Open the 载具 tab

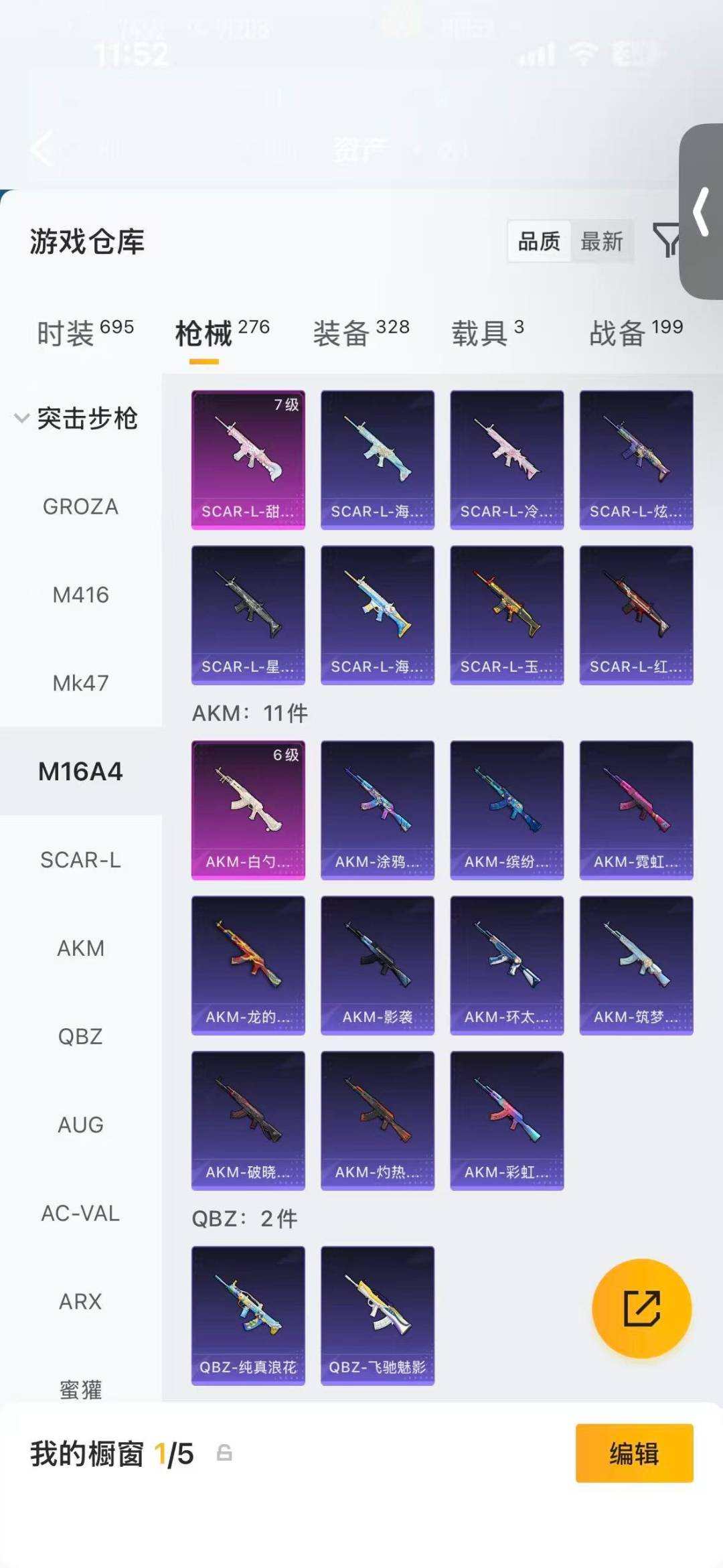487,333
